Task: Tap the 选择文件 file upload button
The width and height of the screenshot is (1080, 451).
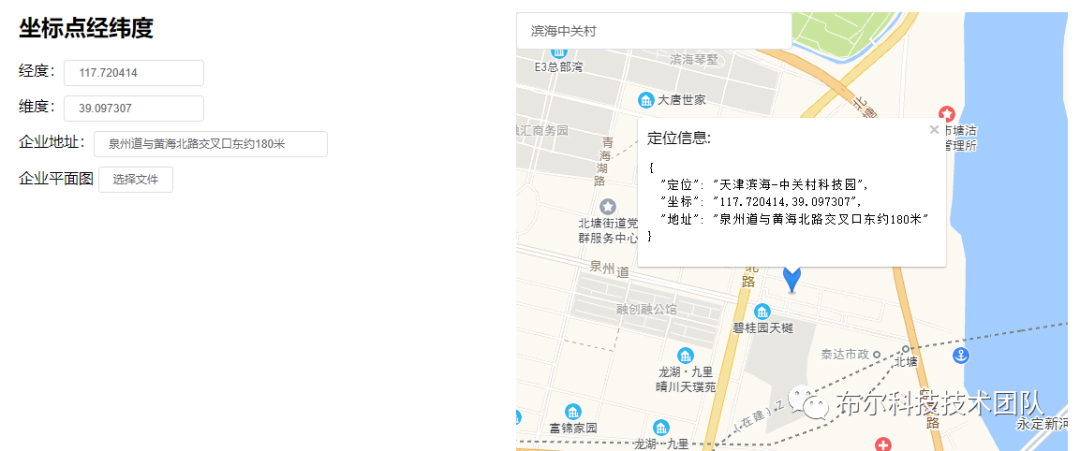Action: pyautogui.click(x=135, y=180)
